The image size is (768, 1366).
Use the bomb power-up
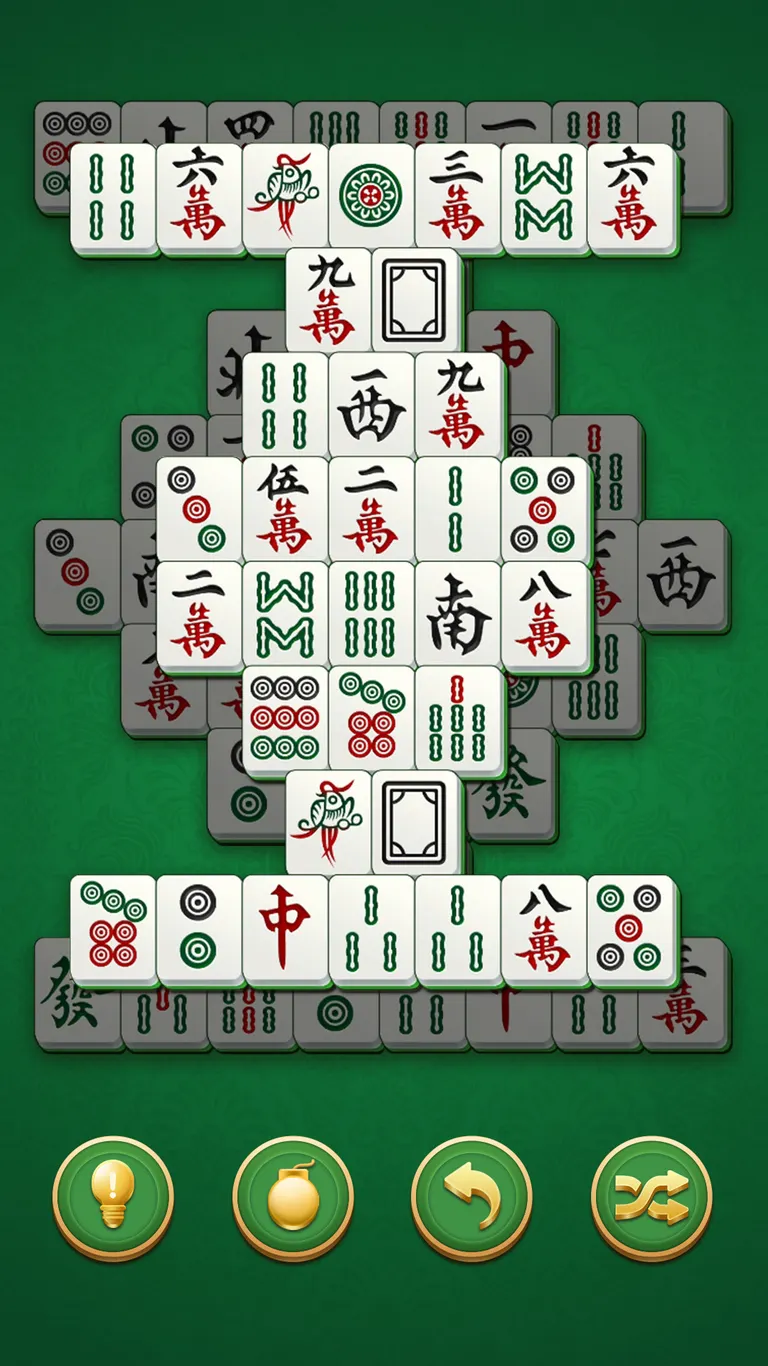[x=293, y=1196]
